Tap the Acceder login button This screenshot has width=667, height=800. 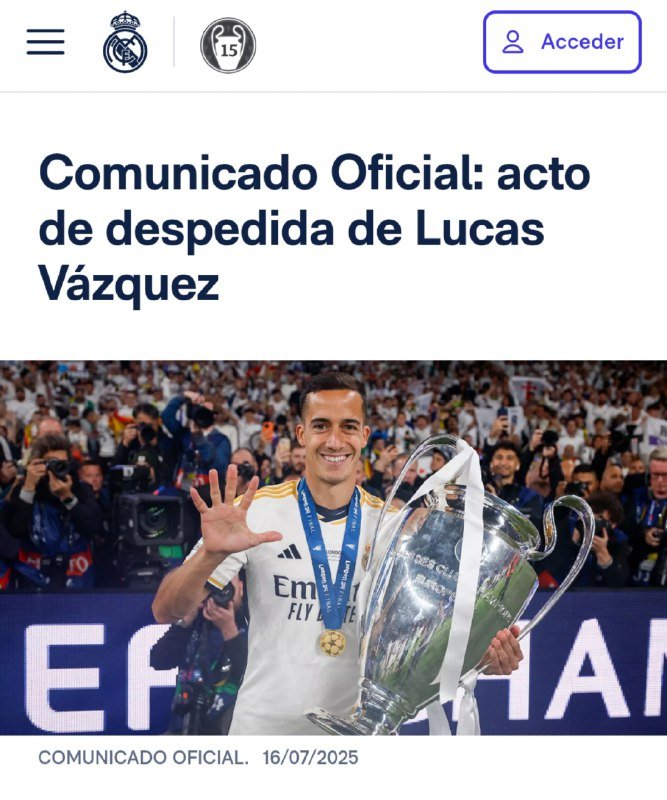pyautogui.click(x=562, y=42)
